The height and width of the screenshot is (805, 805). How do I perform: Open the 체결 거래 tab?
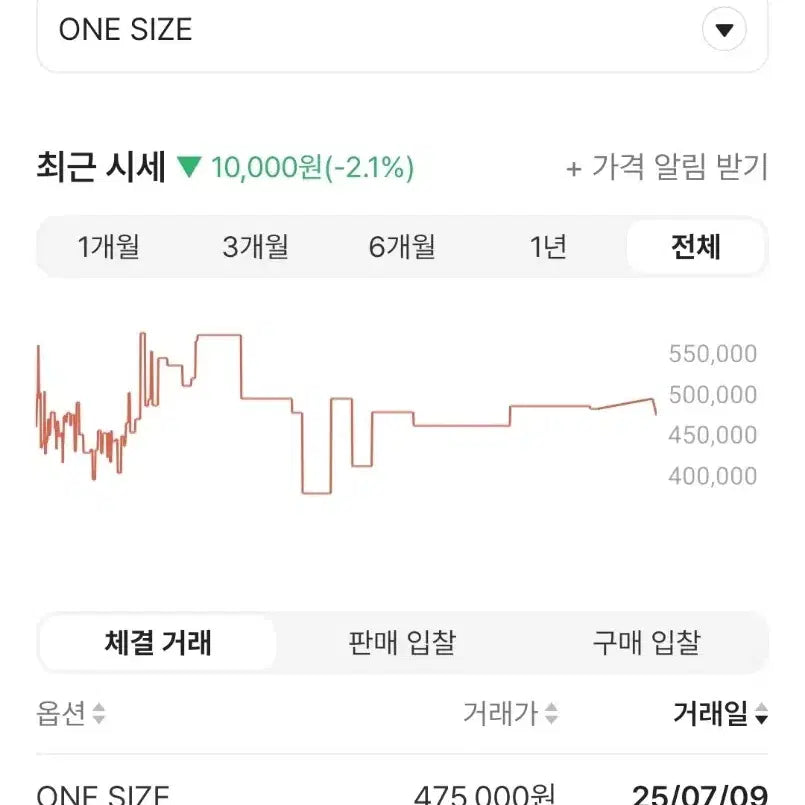(158, 642)
